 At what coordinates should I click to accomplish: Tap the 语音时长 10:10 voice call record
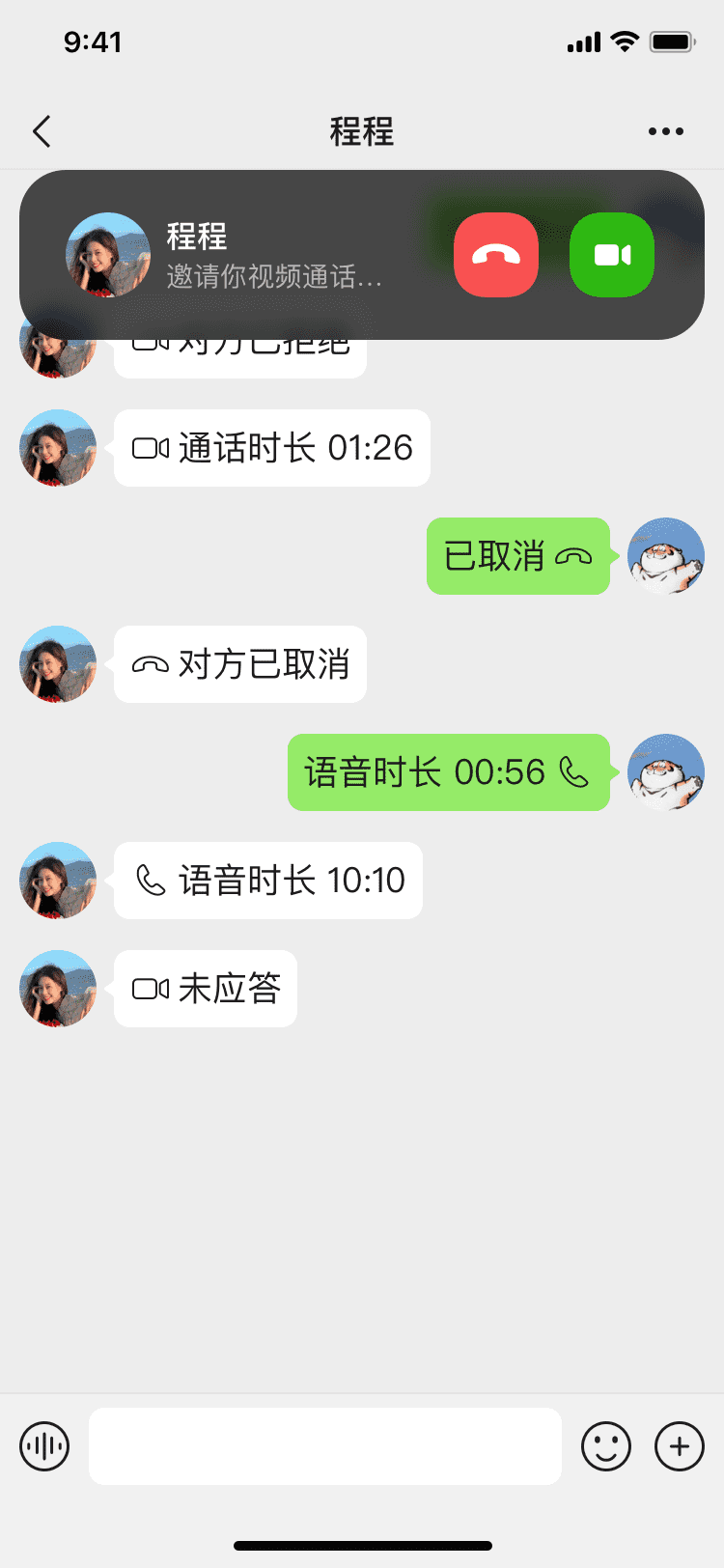point(268,881)
